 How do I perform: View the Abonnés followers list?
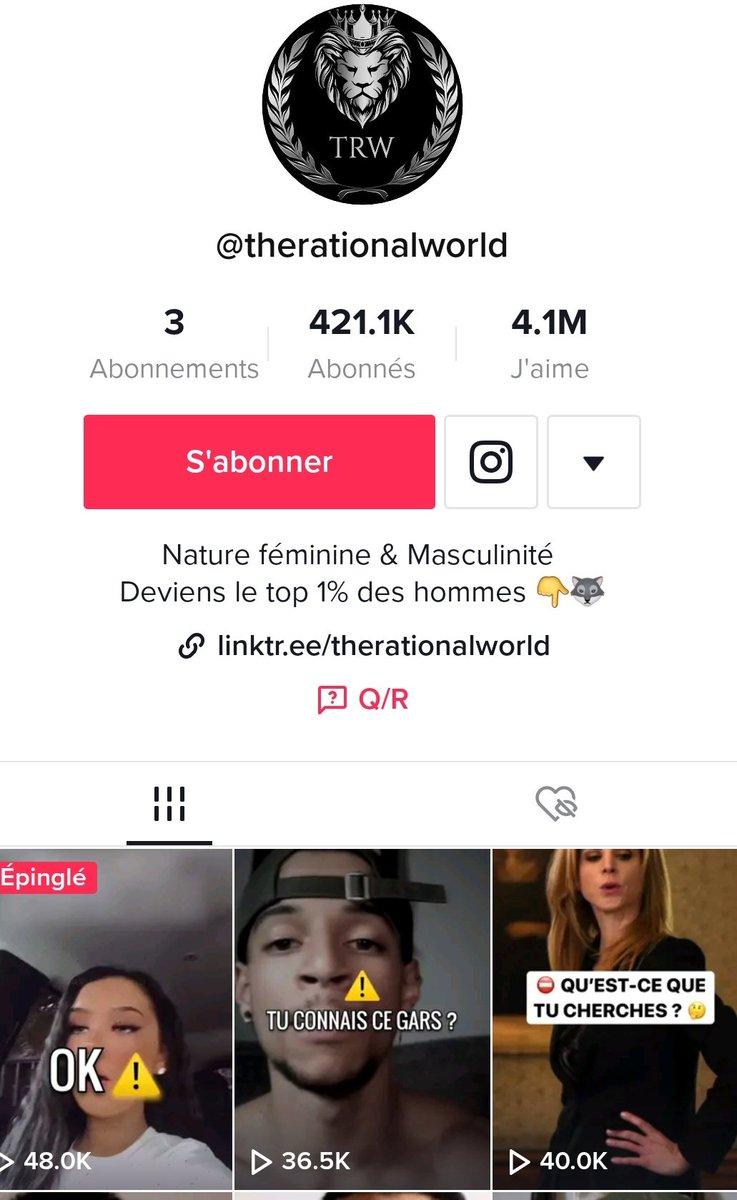361,345
